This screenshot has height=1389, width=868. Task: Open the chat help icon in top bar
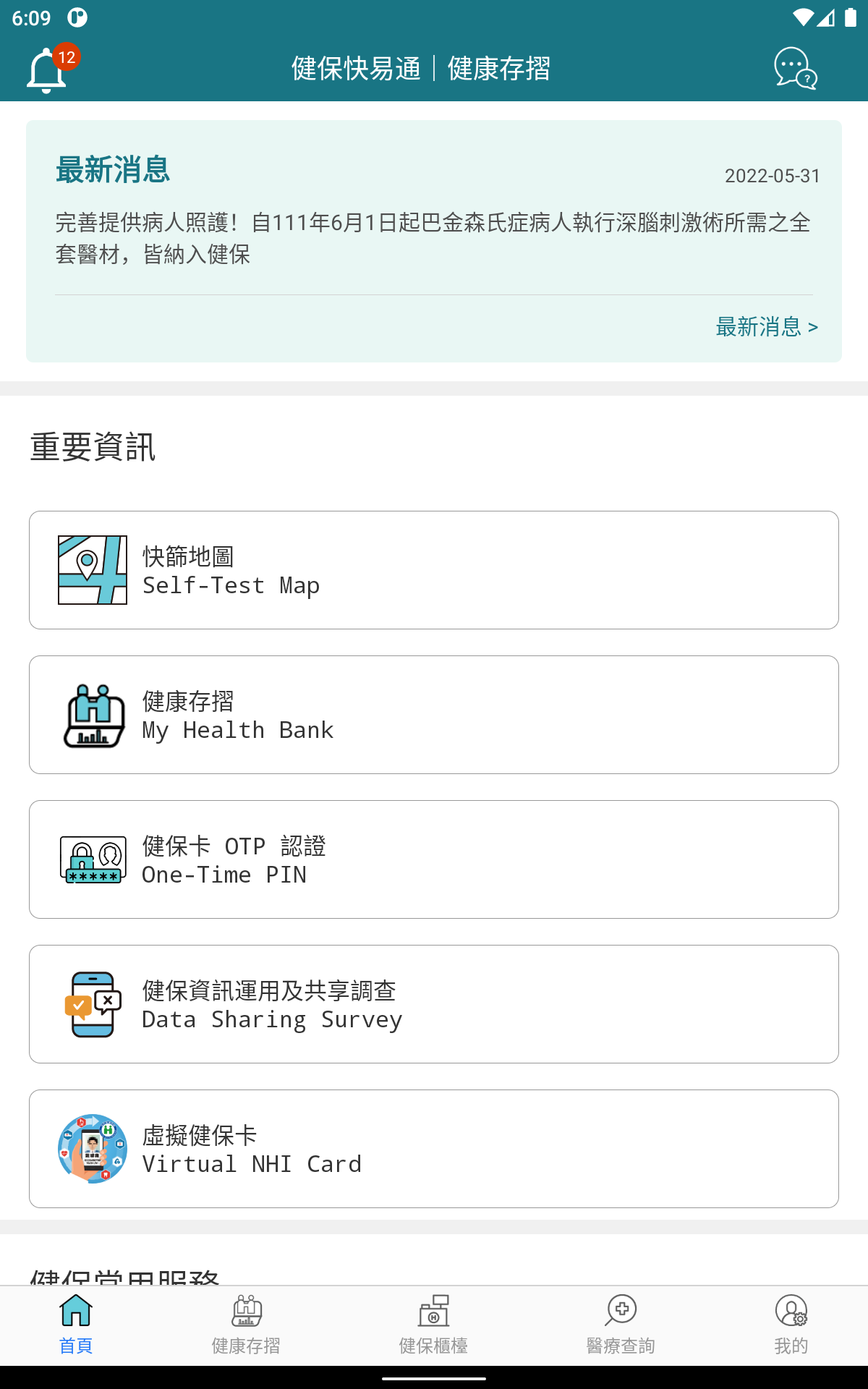pyautogui.click(x=794, y=69)
